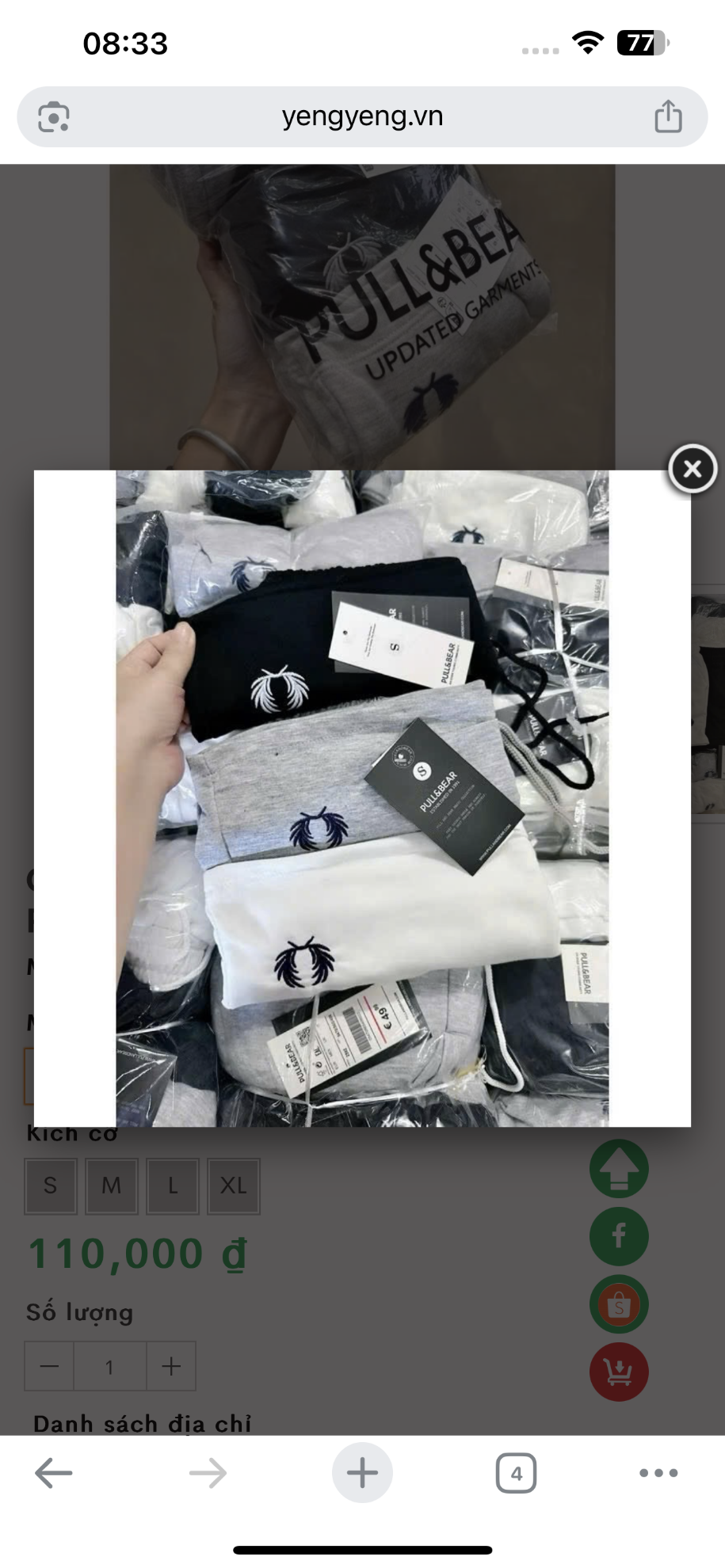Select size M
The width and height of the screenshot is (725, 1568).
pos(112,1186)
